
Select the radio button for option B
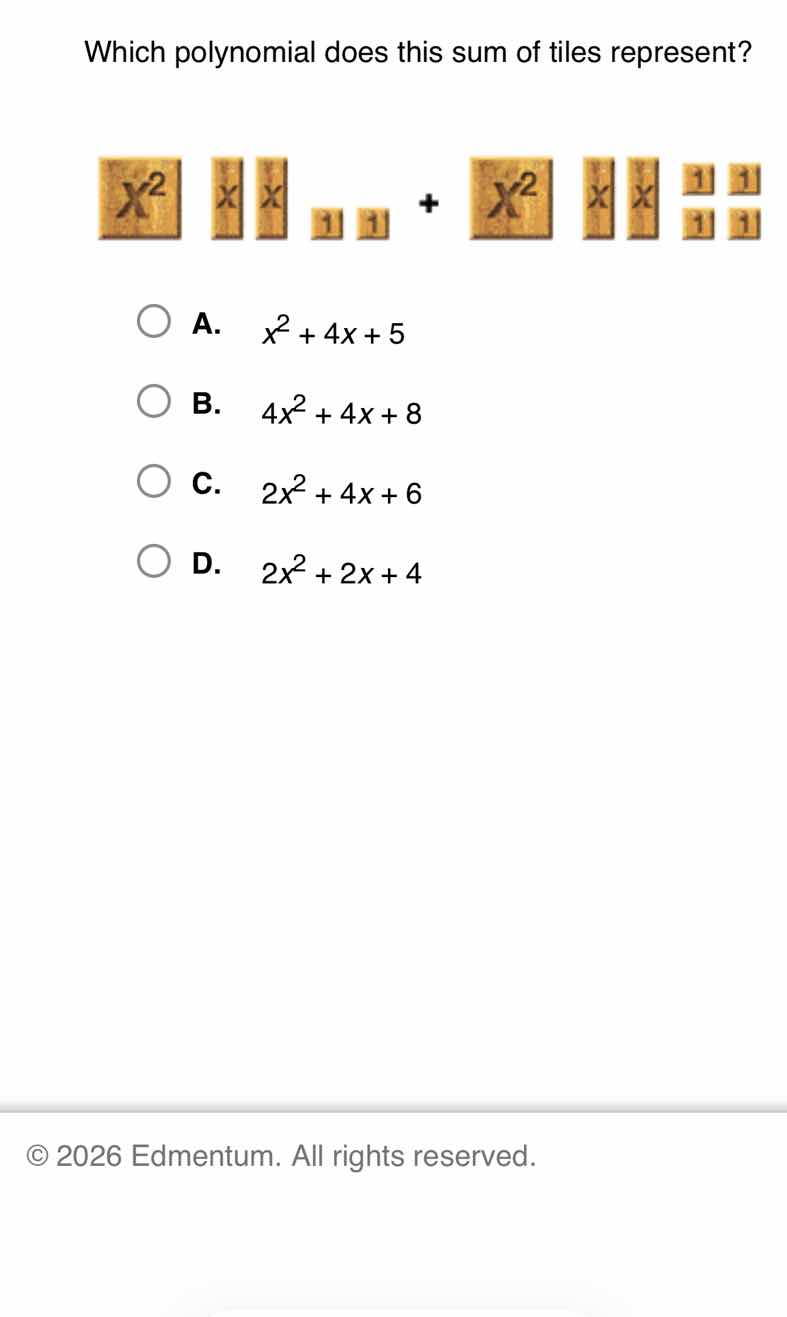pyautogui.click(x=155, y=402)
